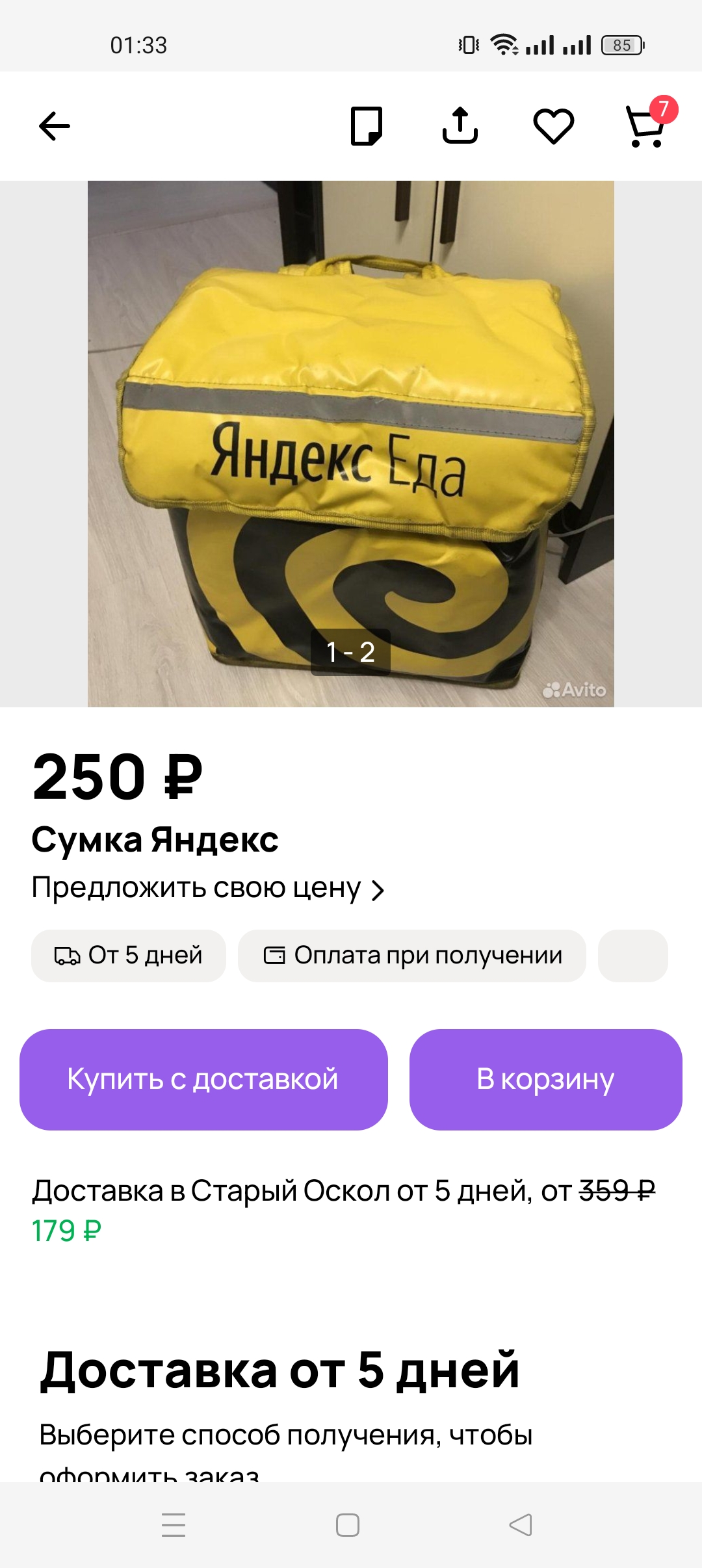702x1568 pixels.
Task: Open recent apps from navigation bar
Action: tap(174, 1525)
